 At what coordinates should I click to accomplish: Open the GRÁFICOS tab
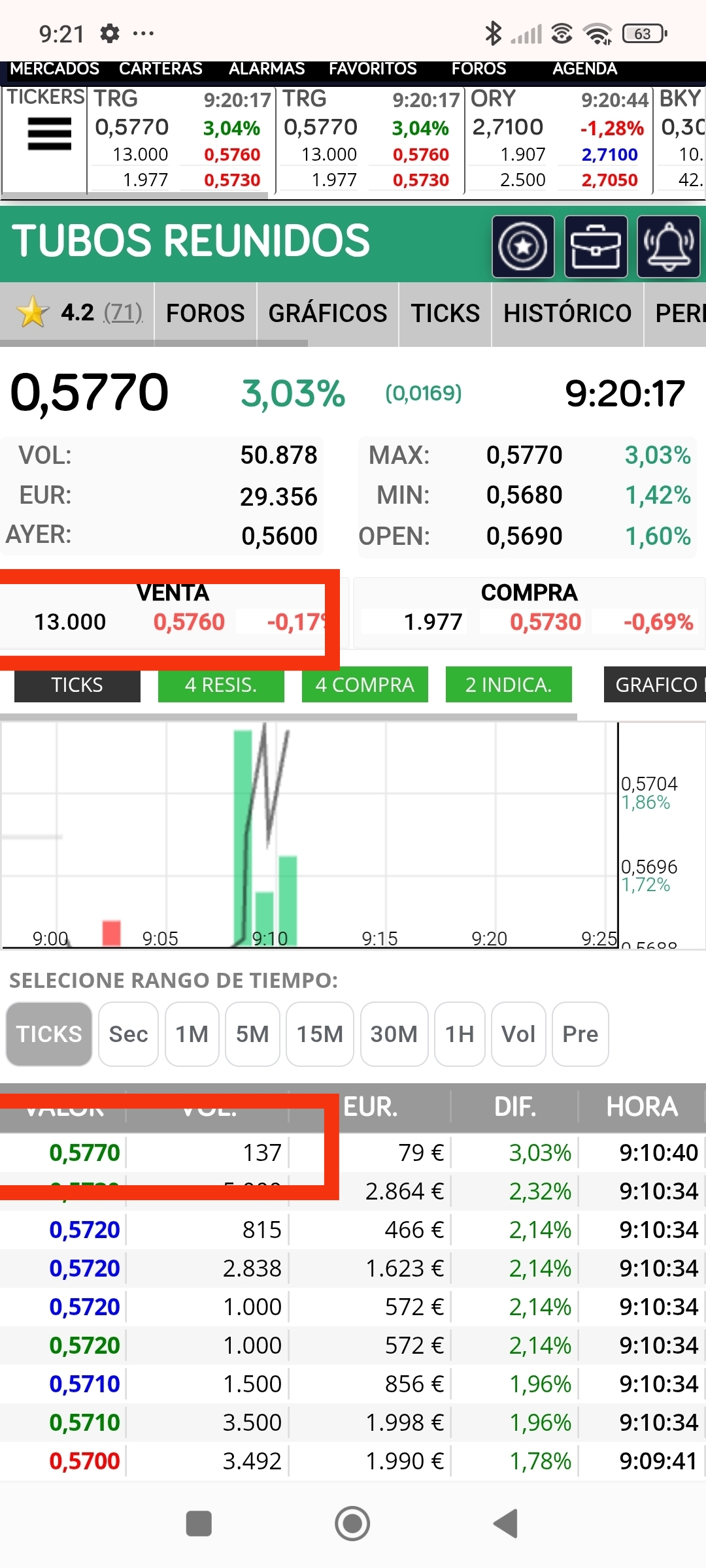pyautogui.click(x=328, y=314)
